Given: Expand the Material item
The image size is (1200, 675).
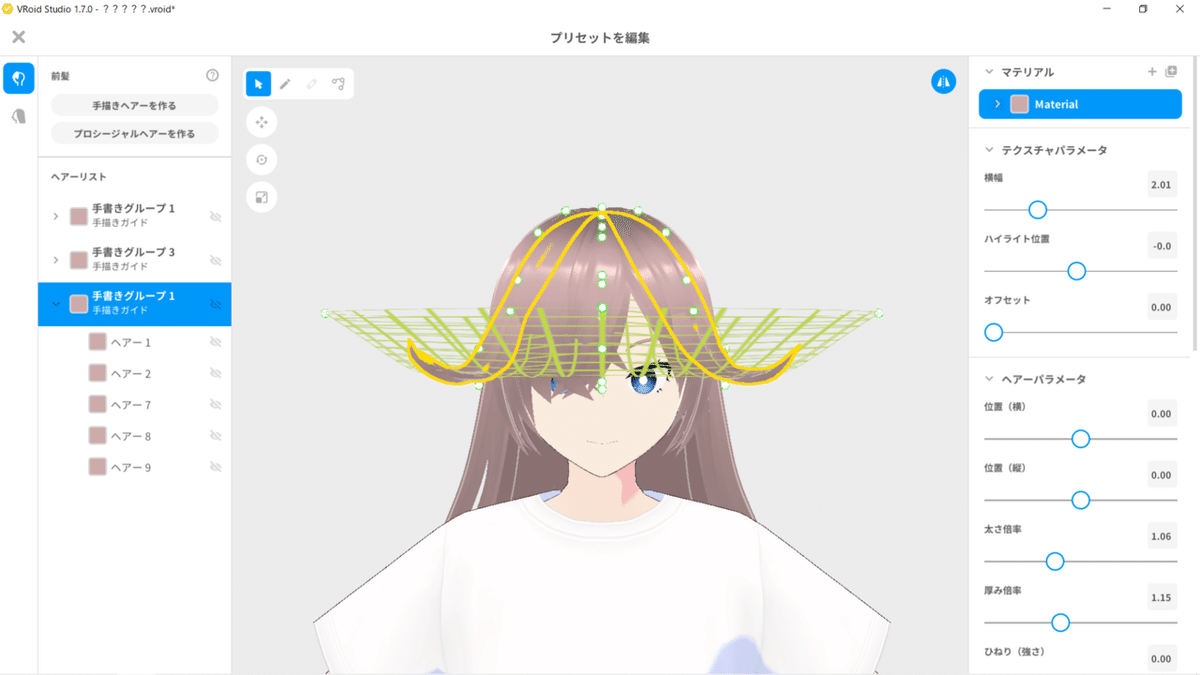Looking at the screenshot, I should (x=997, y=104).
